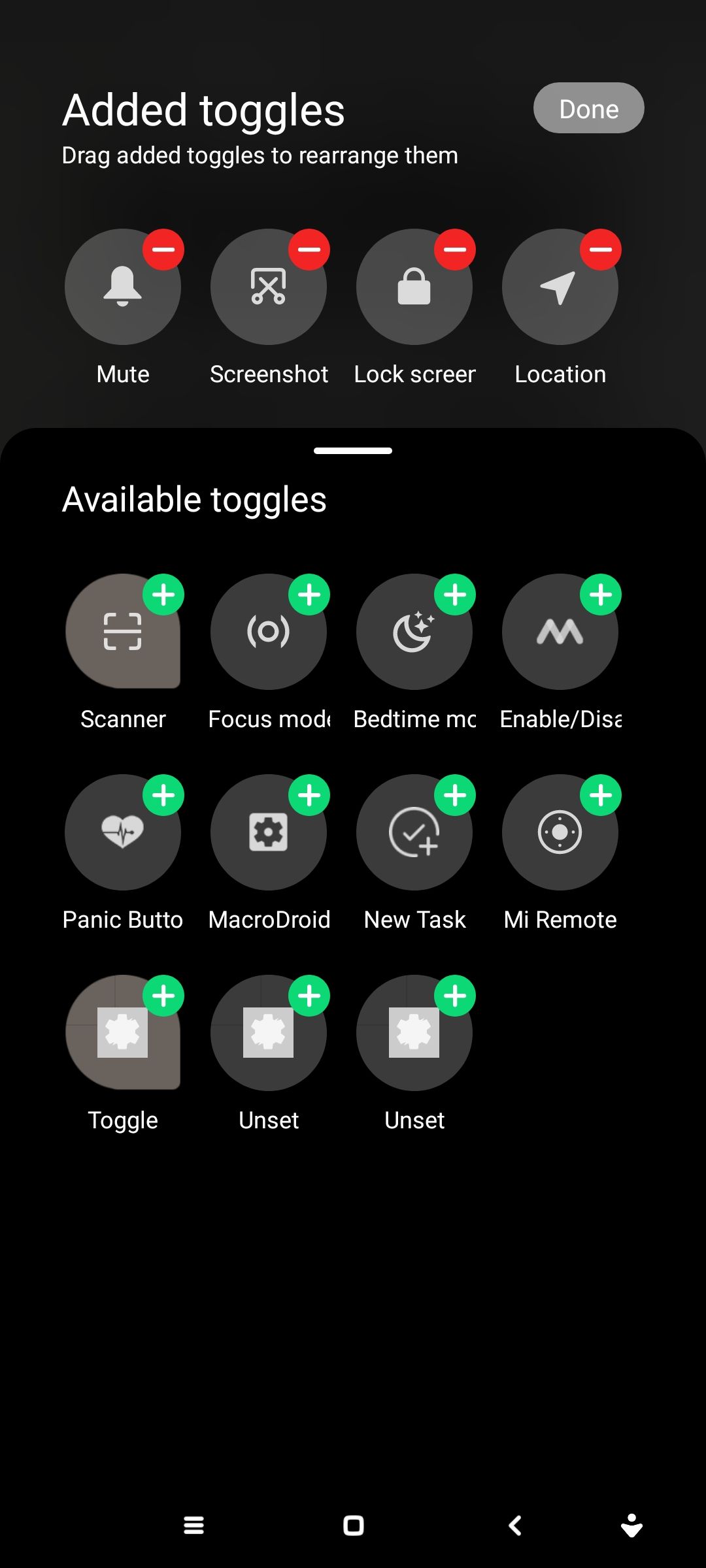Viewport: 706px width, 1568px height.
Task: Add the toggle labeled Toggle
Action: point(163,996)
